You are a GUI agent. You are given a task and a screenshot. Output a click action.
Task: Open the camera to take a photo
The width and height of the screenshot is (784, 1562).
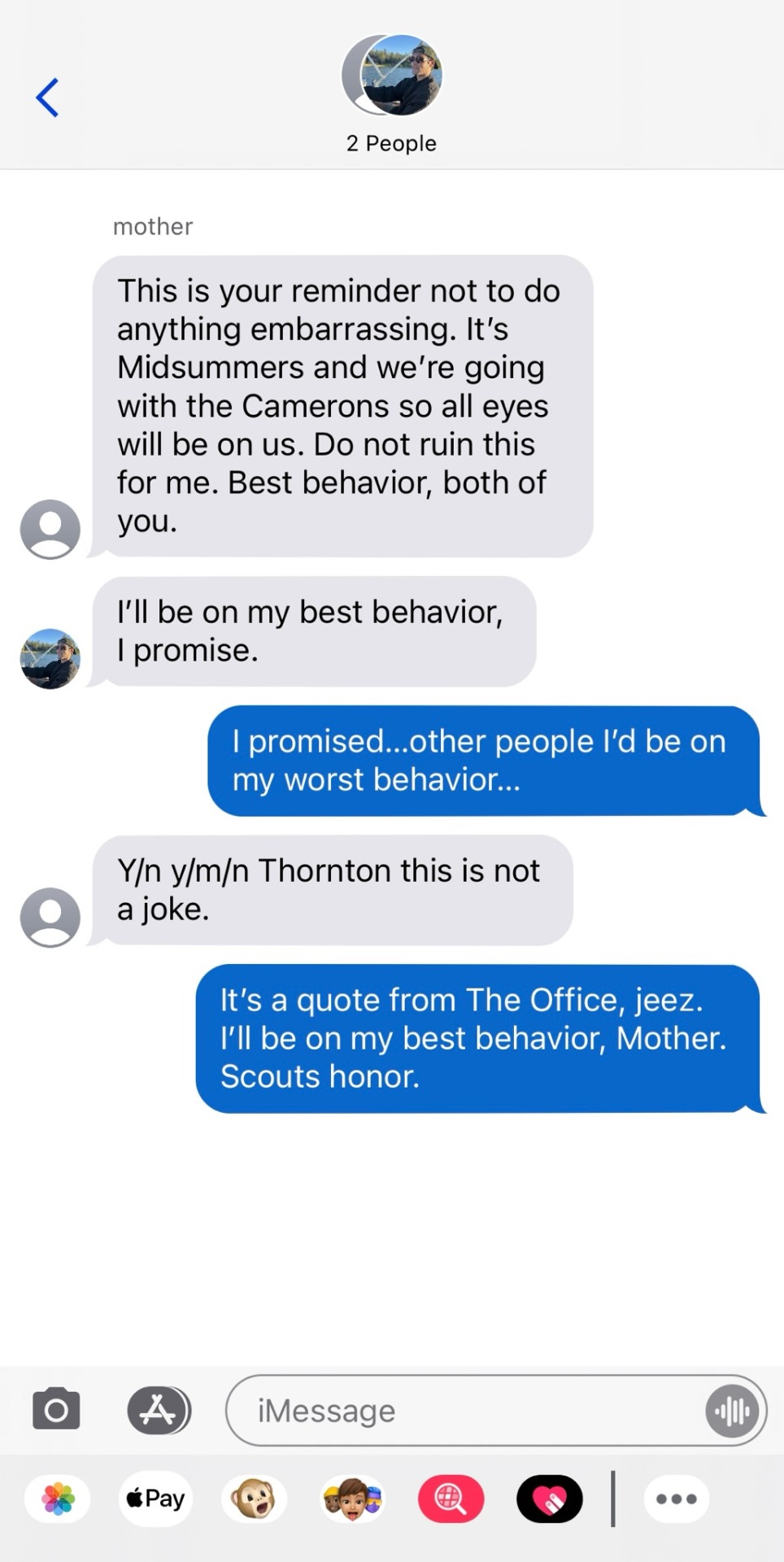56,1410
